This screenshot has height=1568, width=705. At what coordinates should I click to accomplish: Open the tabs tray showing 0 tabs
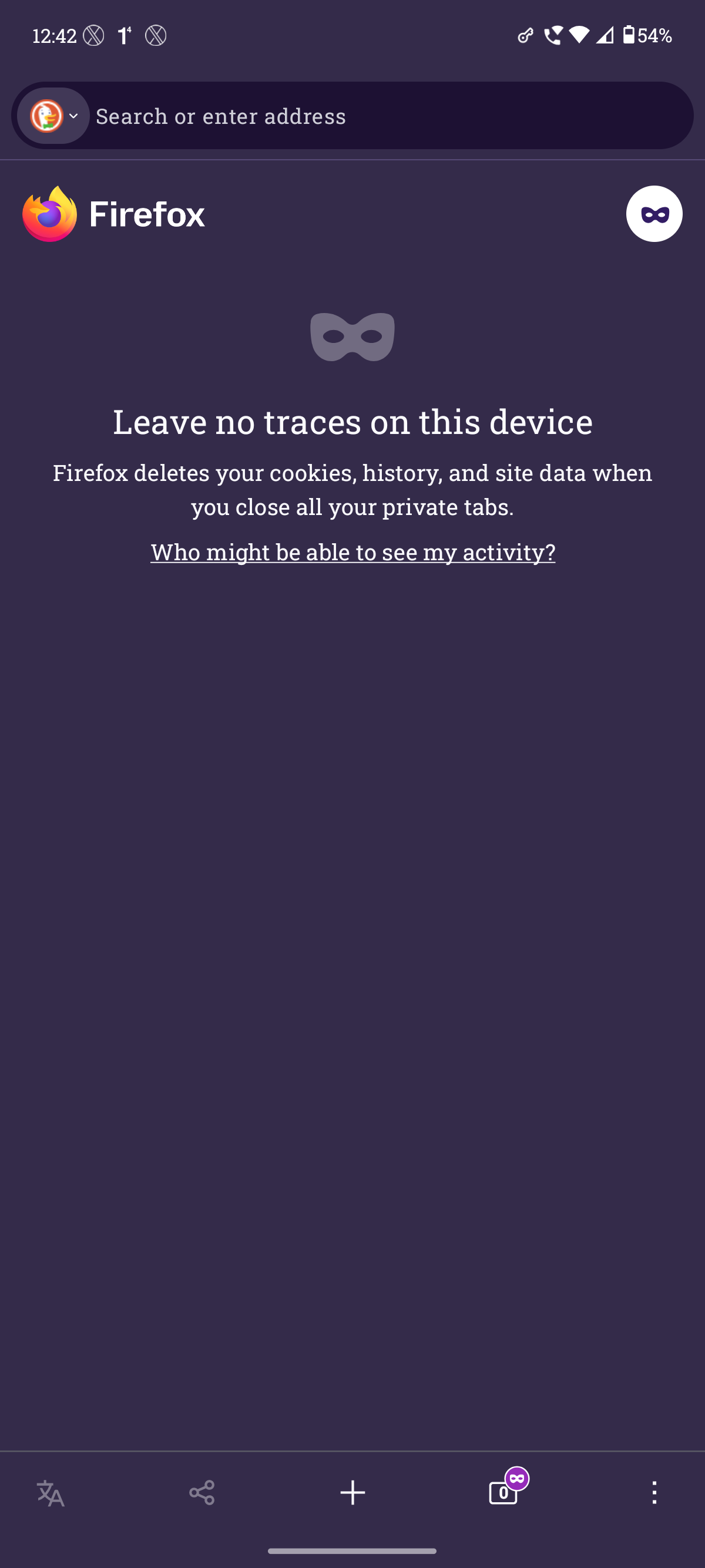(x=504, y=1492)
